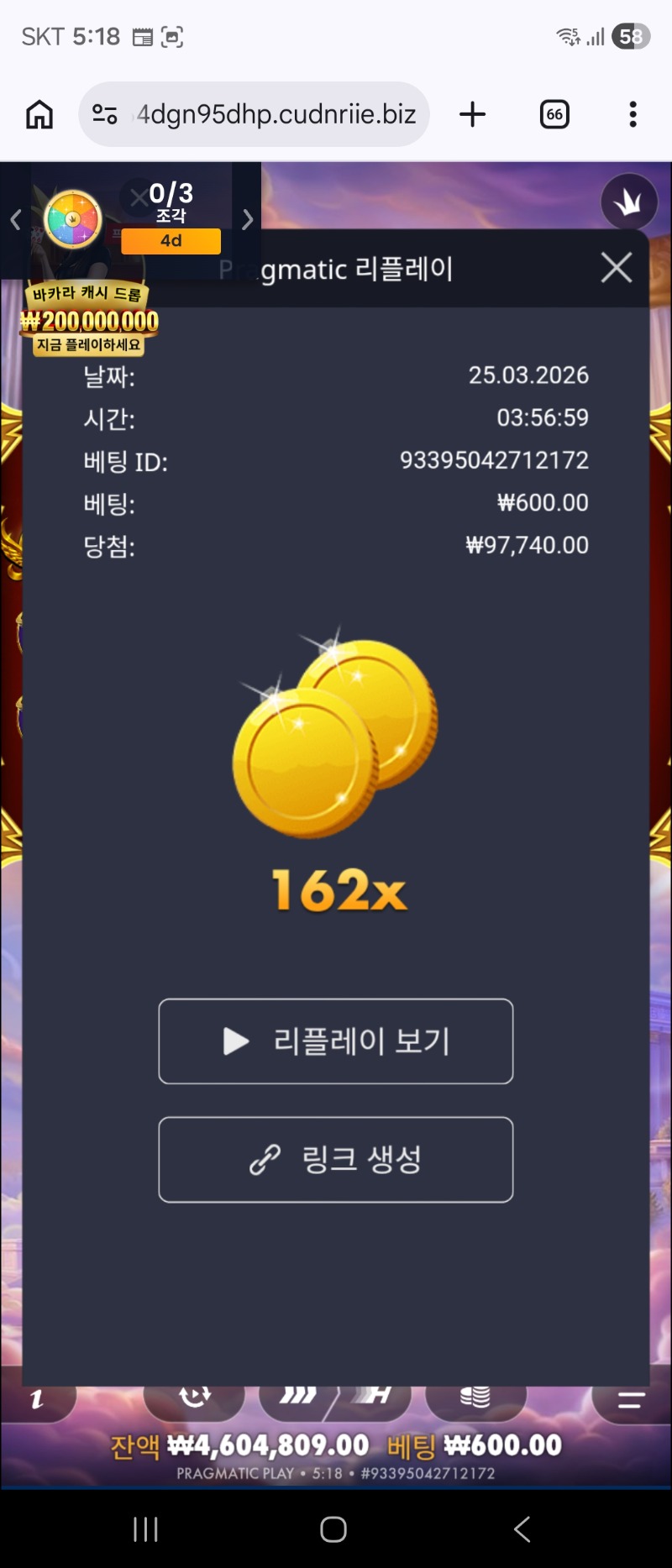Go to previous promo banner arrow

point(15,220)
